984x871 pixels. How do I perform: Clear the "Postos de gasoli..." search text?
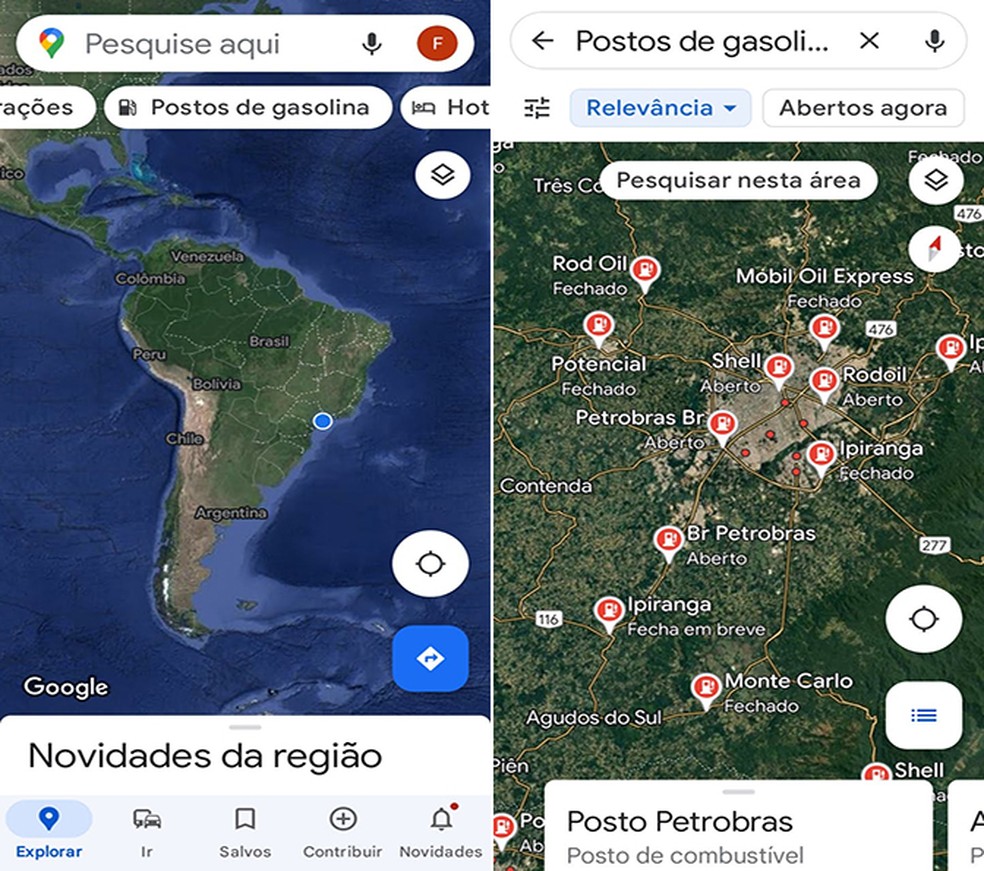869,41
